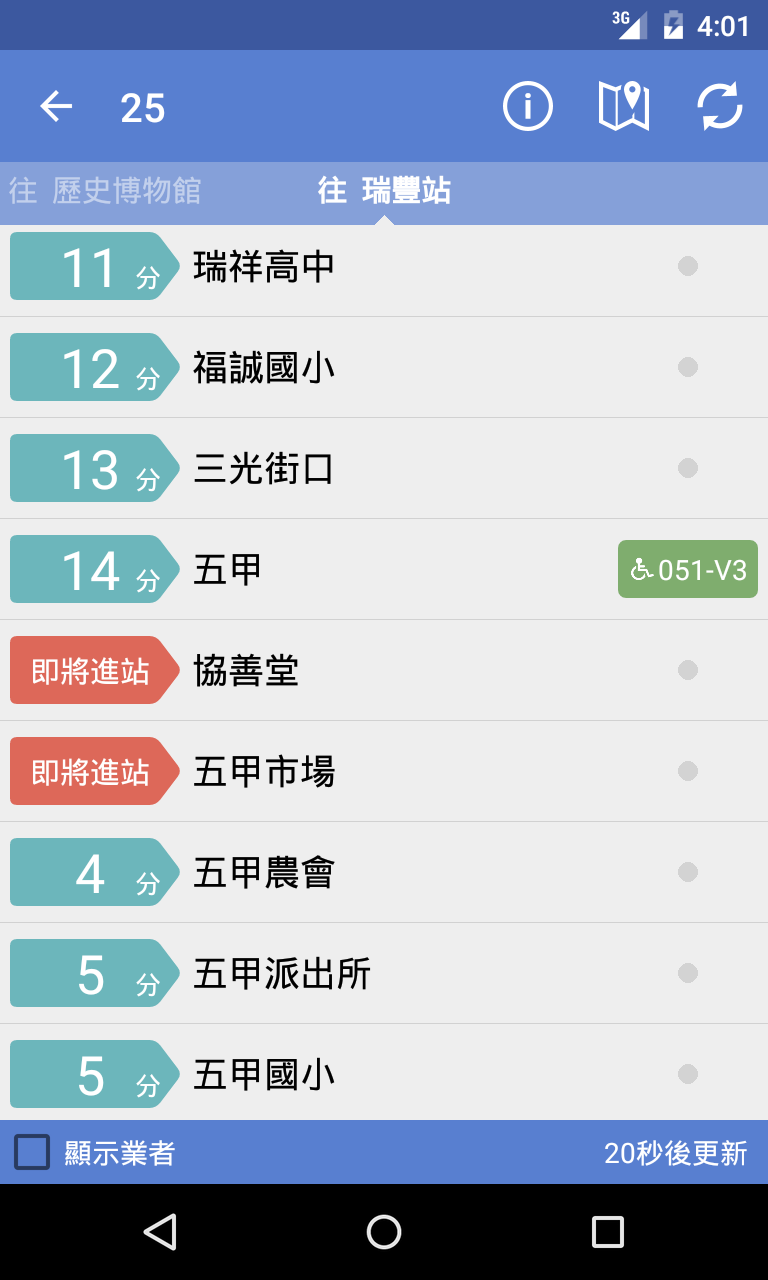Screen dimensions: 768x1280
Task: Select the 五甲市場 stop
Action: [384, 771]
